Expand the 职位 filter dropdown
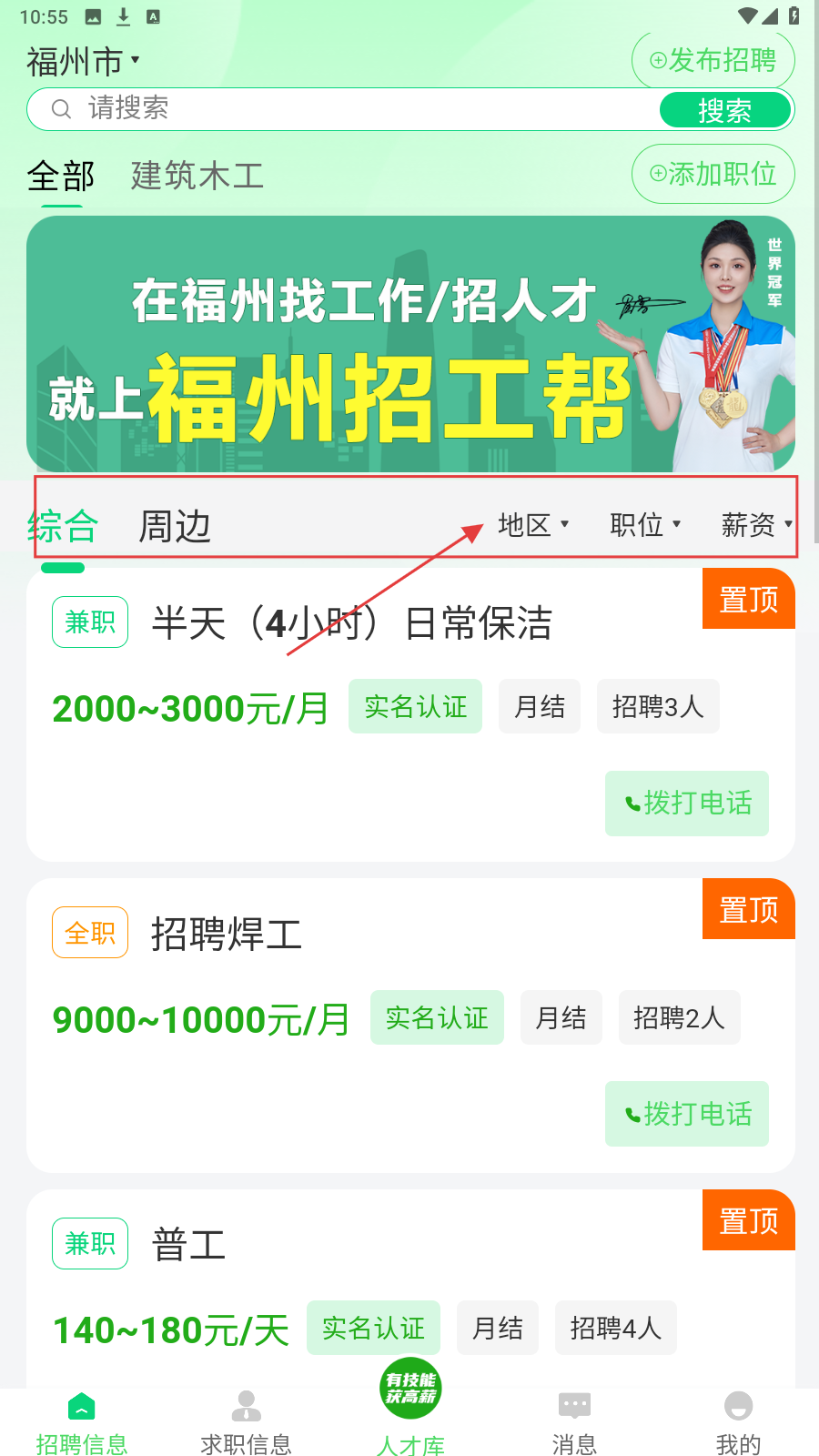Screen dimensions: 819x1456 point(645,524)
